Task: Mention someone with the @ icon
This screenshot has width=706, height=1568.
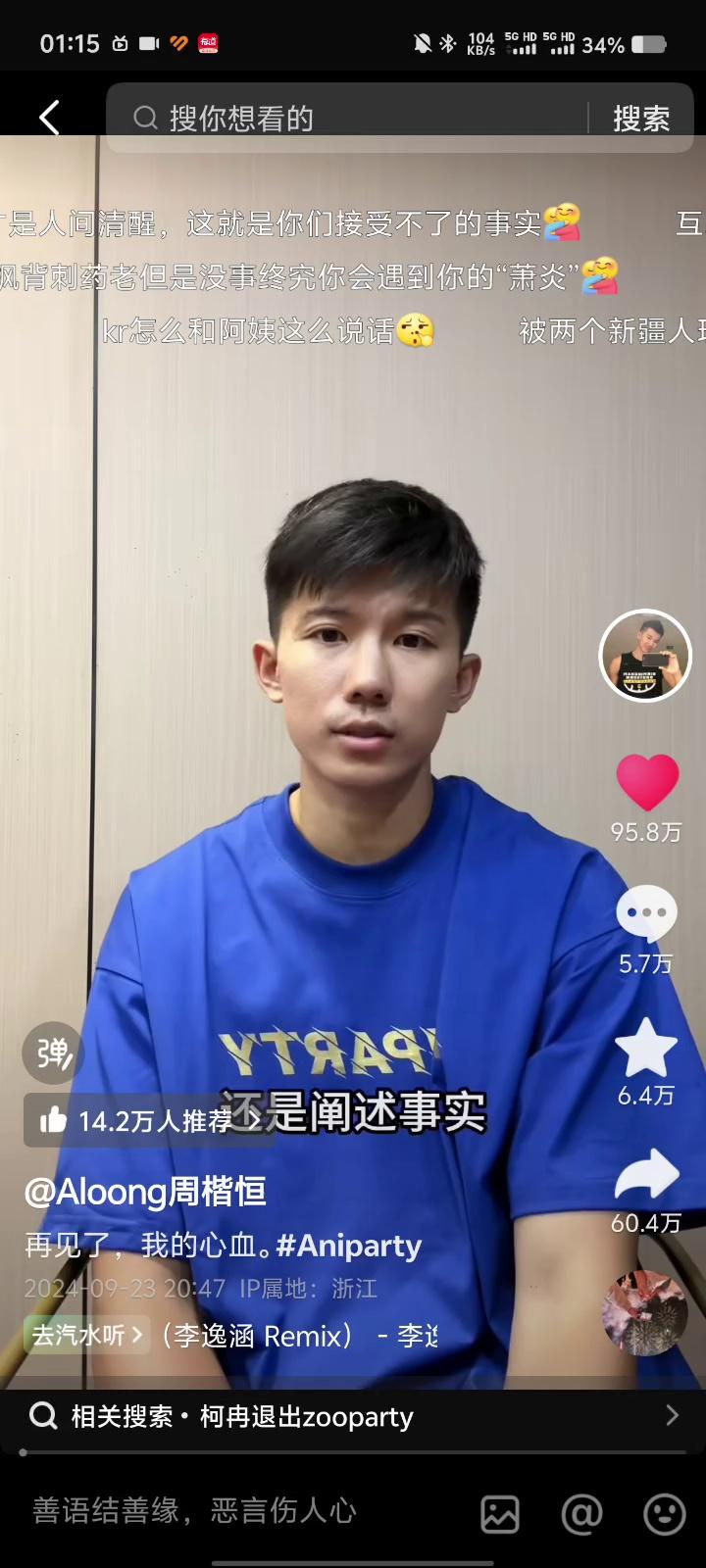Action: (x=580, y=1514)
